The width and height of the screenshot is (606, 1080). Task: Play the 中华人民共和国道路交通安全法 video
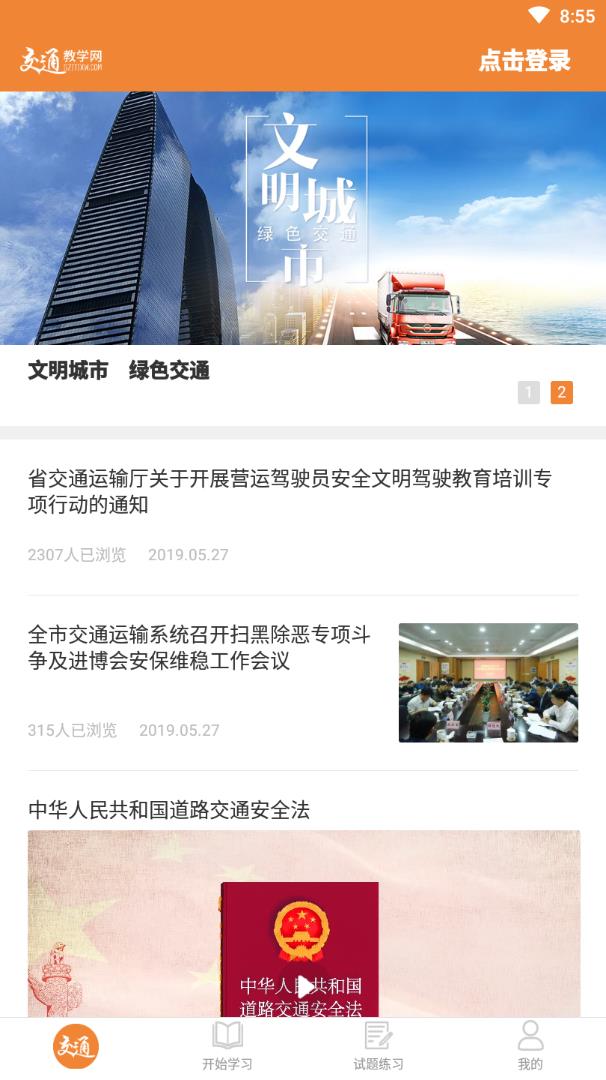[x=303, y=986]
